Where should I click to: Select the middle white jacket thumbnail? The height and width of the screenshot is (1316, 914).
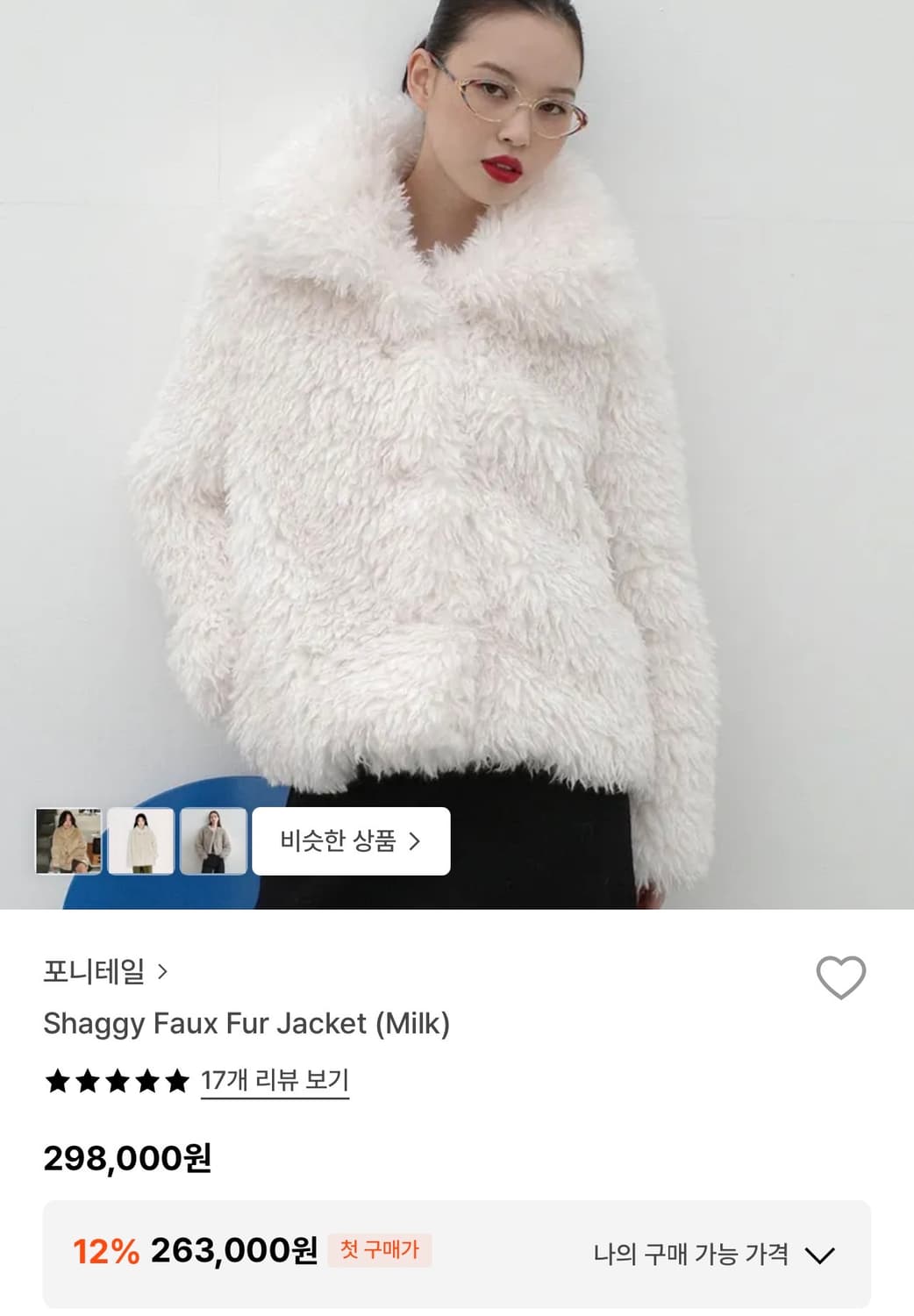click(140, 841)
